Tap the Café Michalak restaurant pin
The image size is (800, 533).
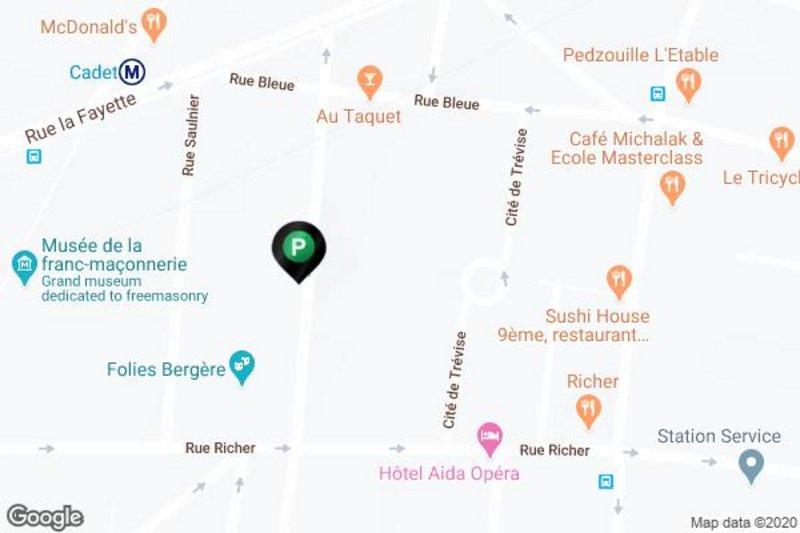tap(673, 185)
